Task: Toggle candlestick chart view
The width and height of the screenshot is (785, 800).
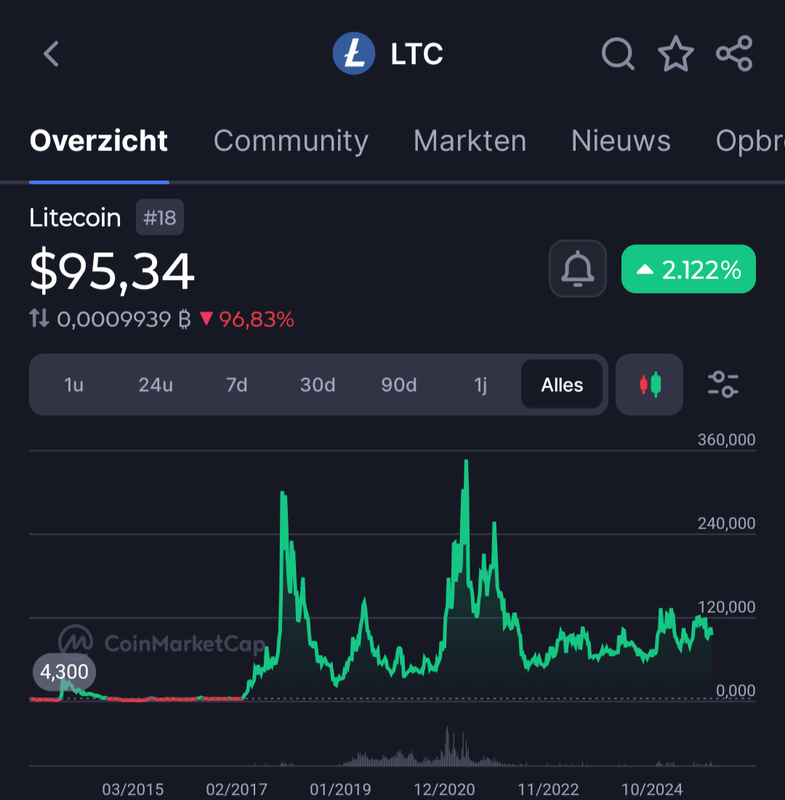Action: 650,385
